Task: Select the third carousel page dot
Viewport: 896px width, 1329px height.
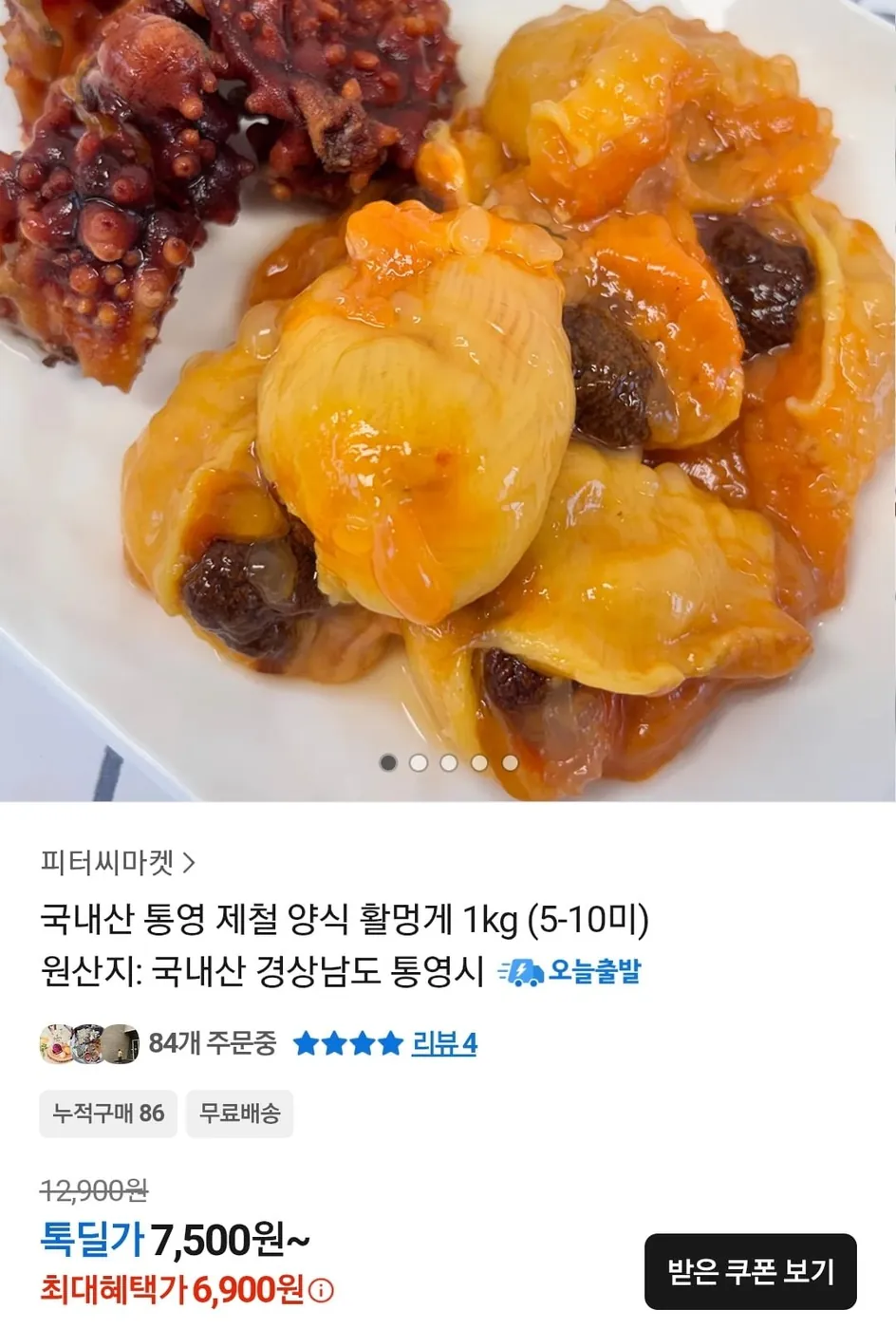Action: (x=446, y=761)
